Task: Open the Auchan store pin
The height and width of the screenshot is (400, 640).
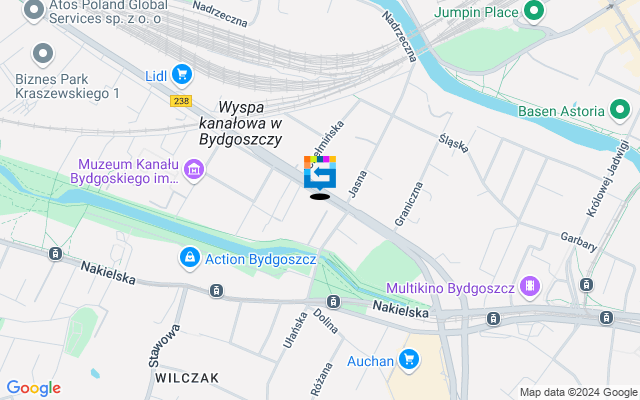Action: [x=408, y=360]
